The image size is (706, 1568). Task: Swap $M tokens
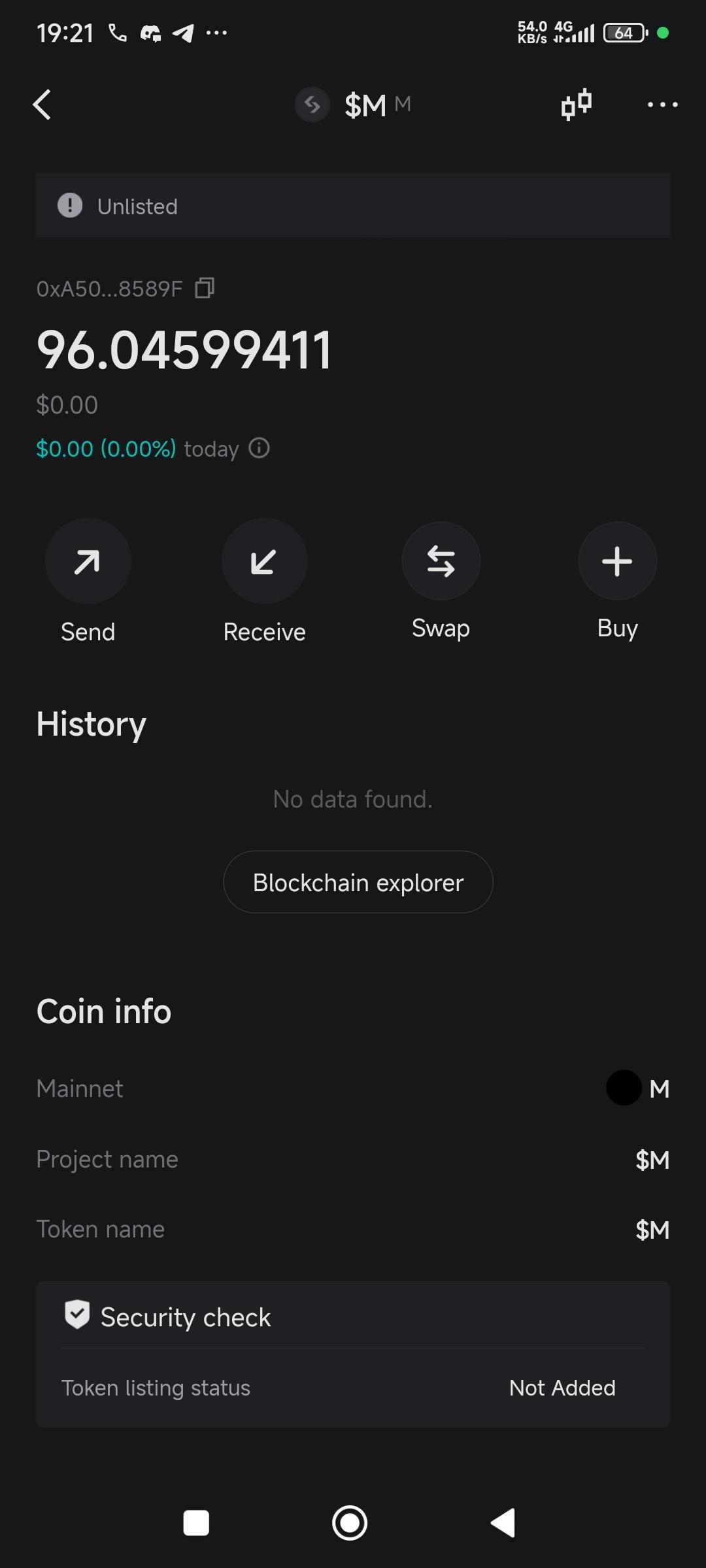[x=441, y=561]
